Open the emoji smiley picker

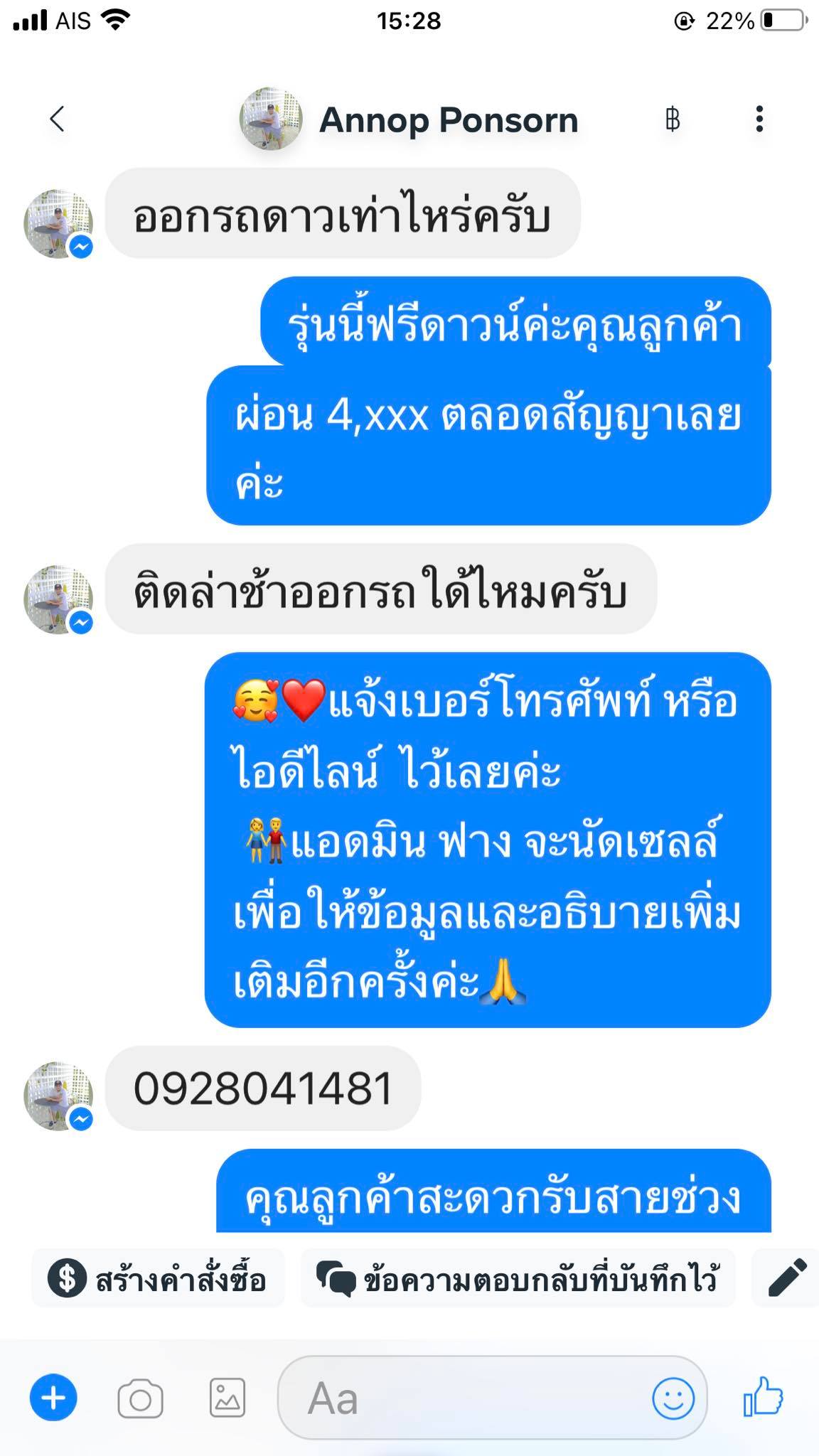pyautogui.click(x=673, y=1398)
